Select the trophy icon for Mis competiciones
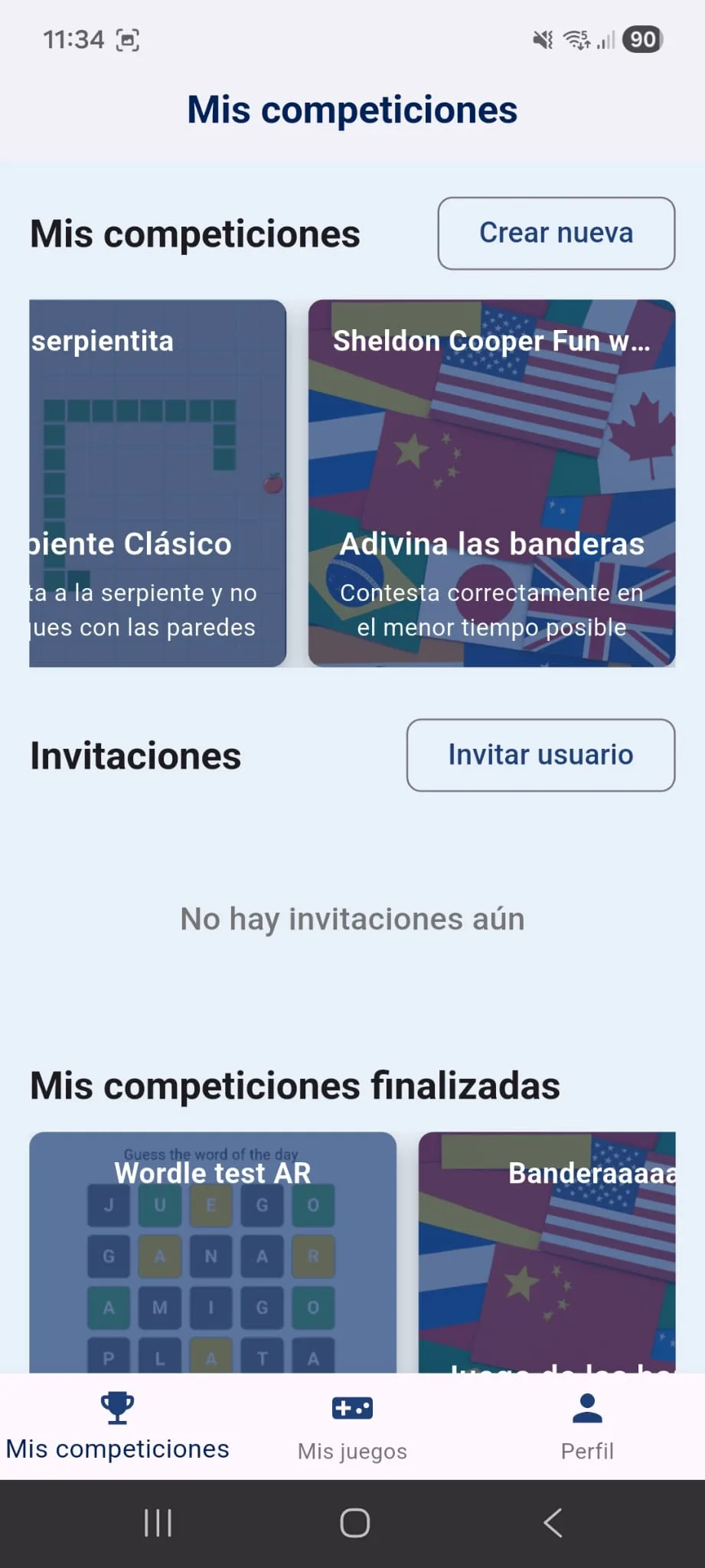Viewport: 705px width, 1568px height. [116, 1407]
